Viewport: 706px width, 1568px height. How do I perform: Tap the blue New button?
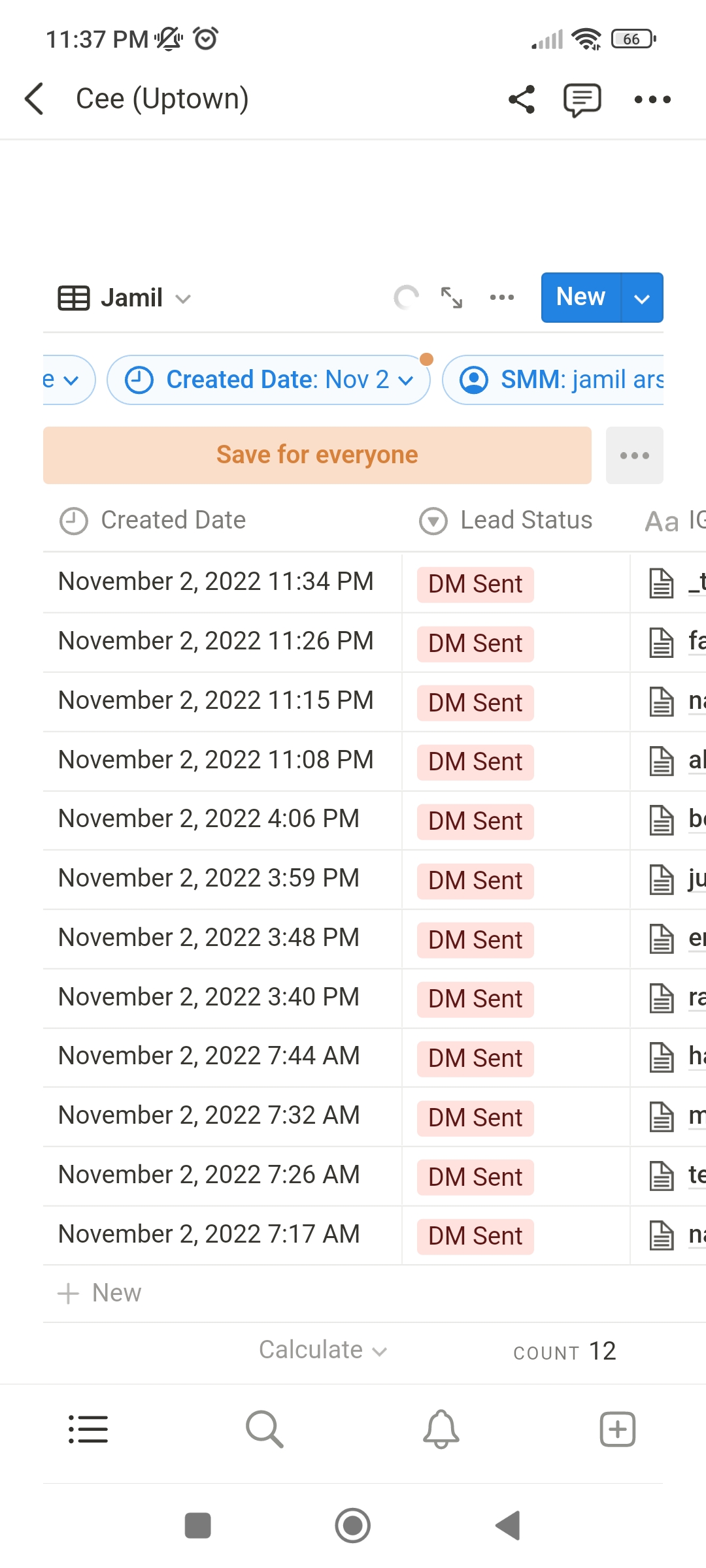click(x=580, y=298)
